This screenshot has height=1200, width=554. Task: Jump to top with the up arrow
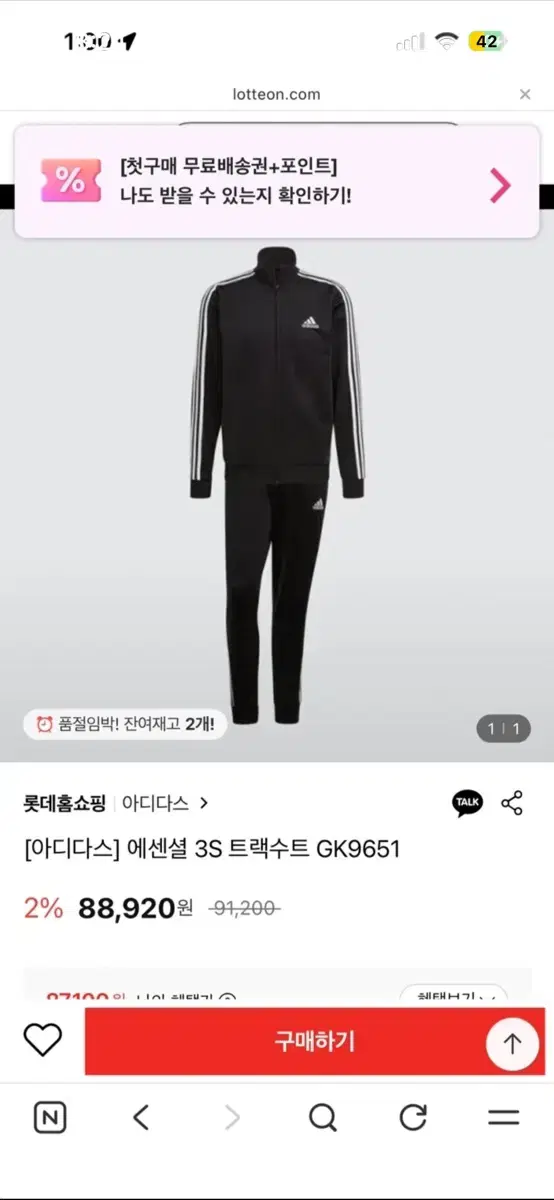(512, 1044)
